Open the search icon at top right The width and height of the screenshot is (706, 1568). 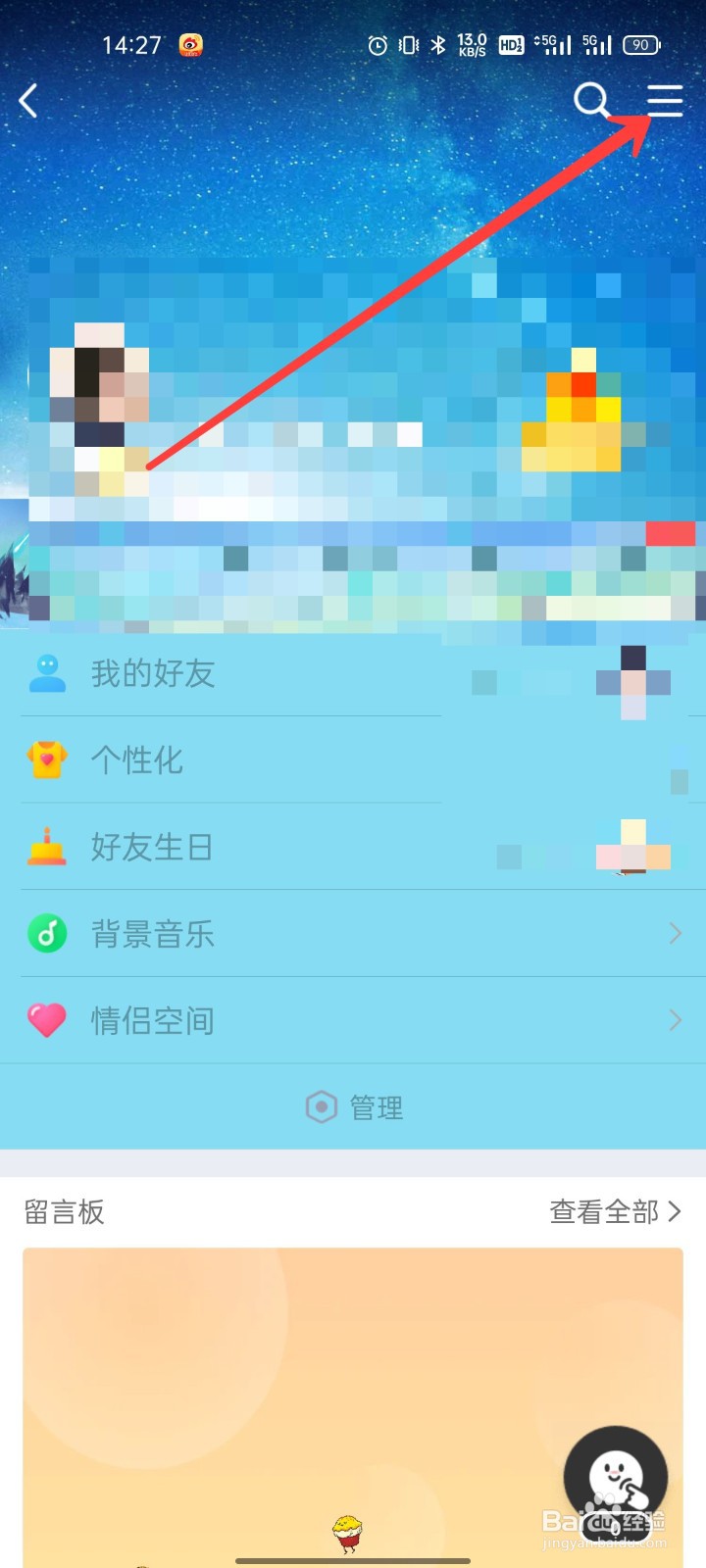coord(592,101)
